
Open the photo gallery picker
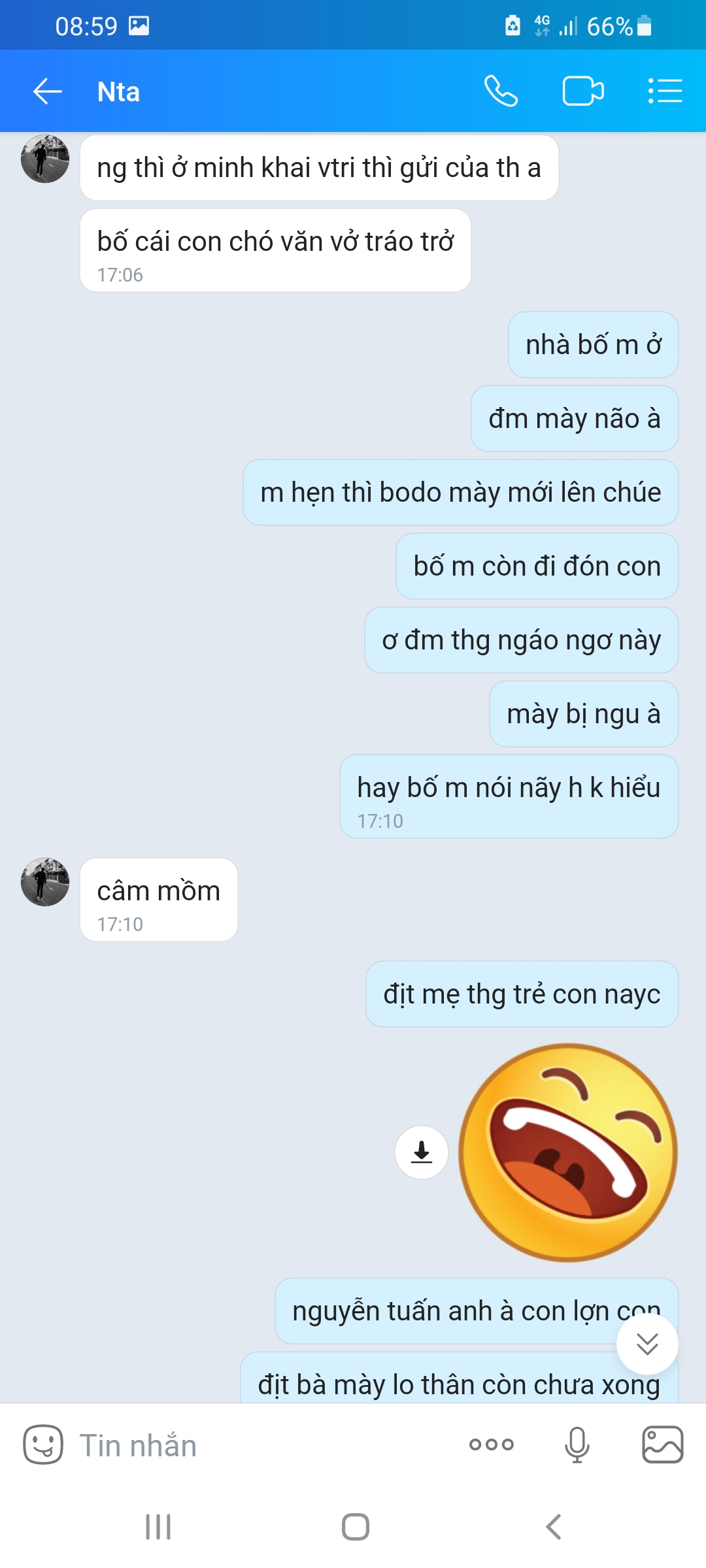(662, 1445)
